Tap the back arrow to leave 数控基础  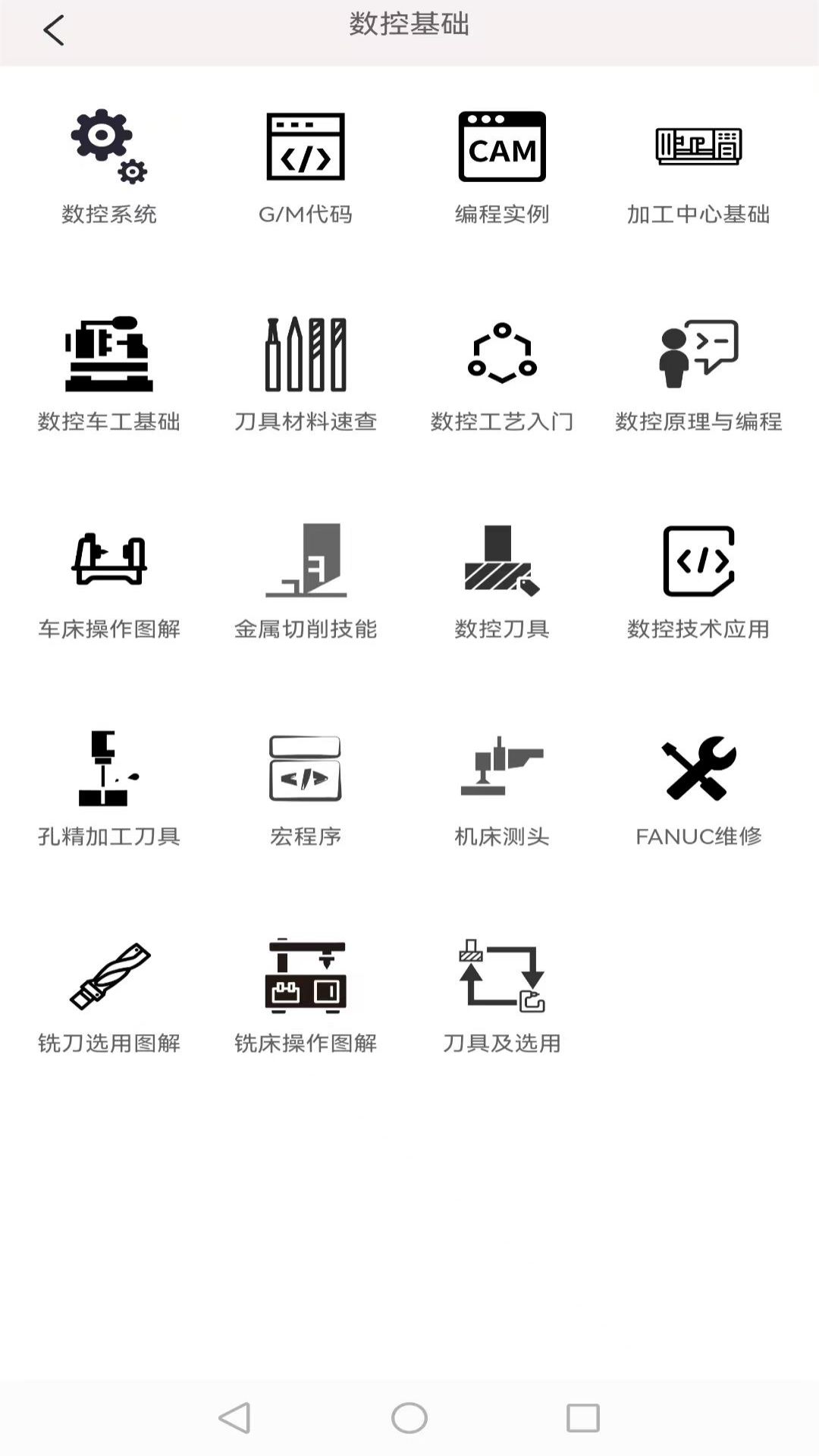pos(53,29)
